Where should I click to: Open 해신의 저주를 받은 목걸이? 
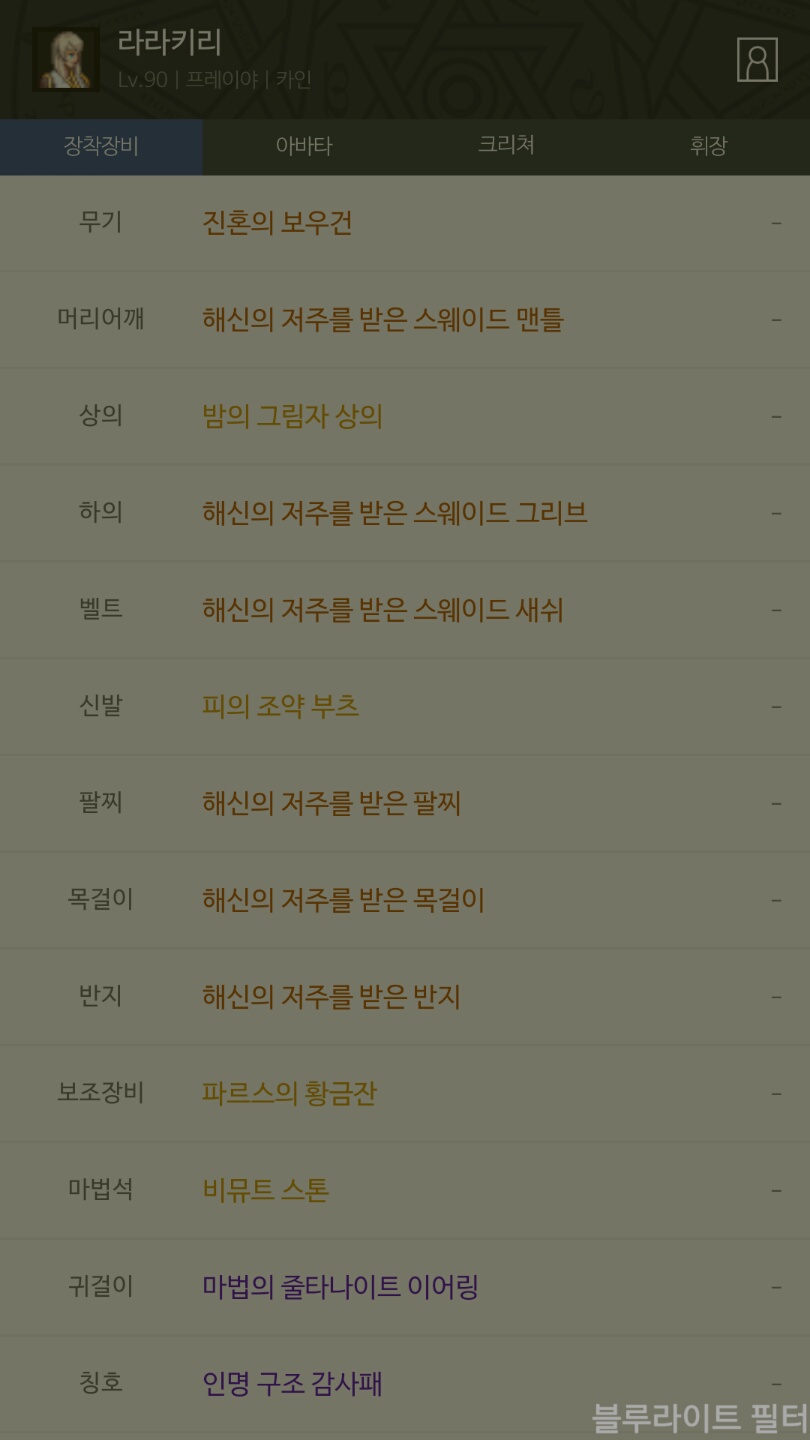[x=343, y=900]
